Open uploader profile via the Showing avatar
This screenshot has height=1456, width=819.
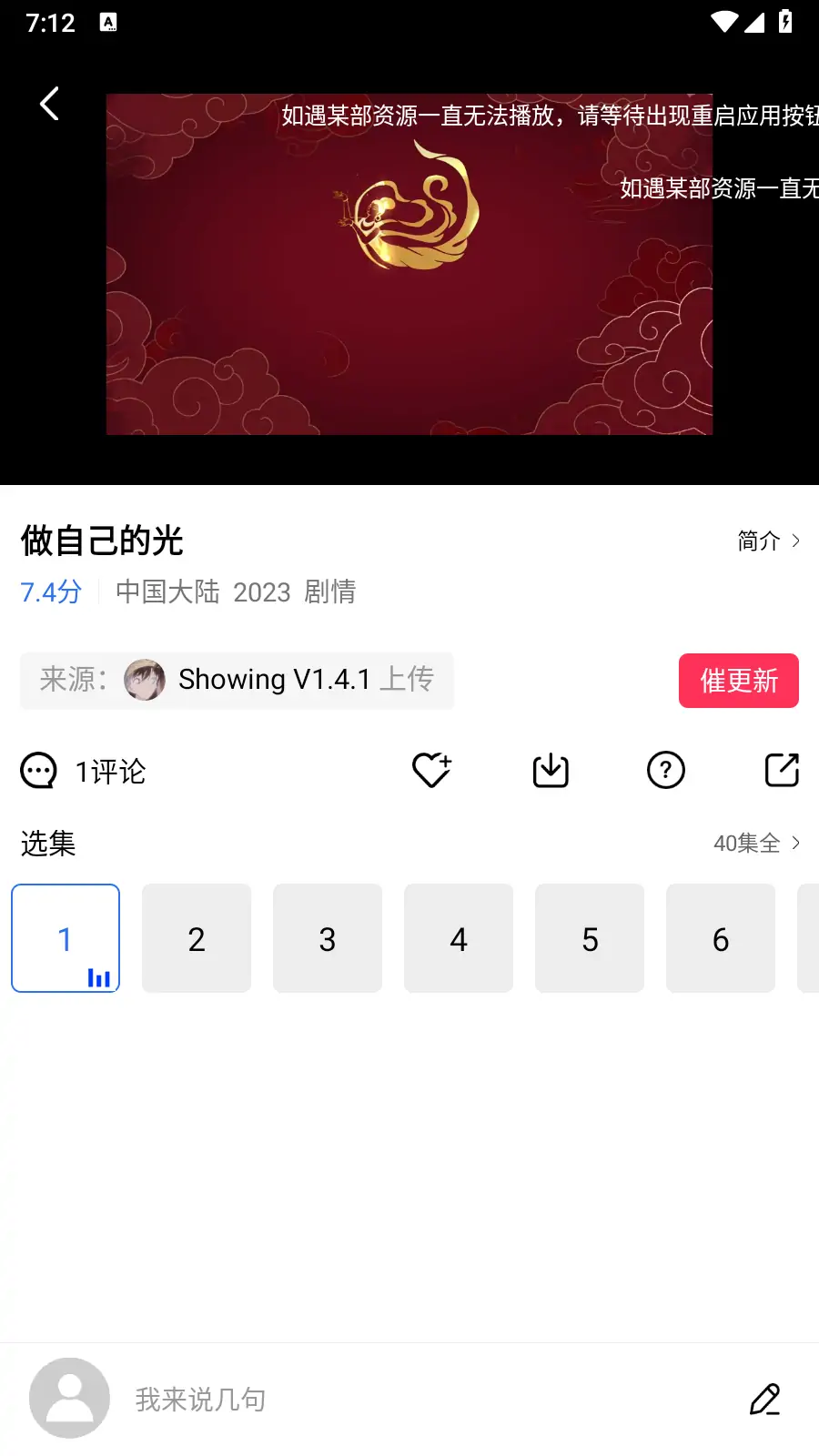(144, 680)
